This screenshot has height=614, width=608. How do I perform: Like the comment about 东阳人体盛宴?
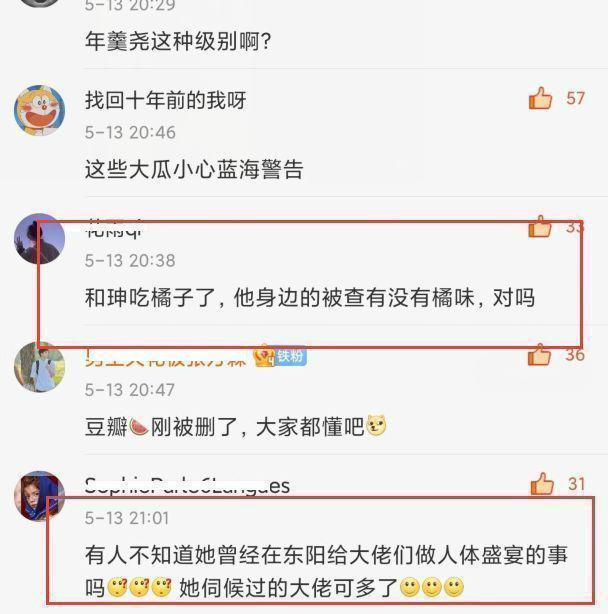(541, 485)
